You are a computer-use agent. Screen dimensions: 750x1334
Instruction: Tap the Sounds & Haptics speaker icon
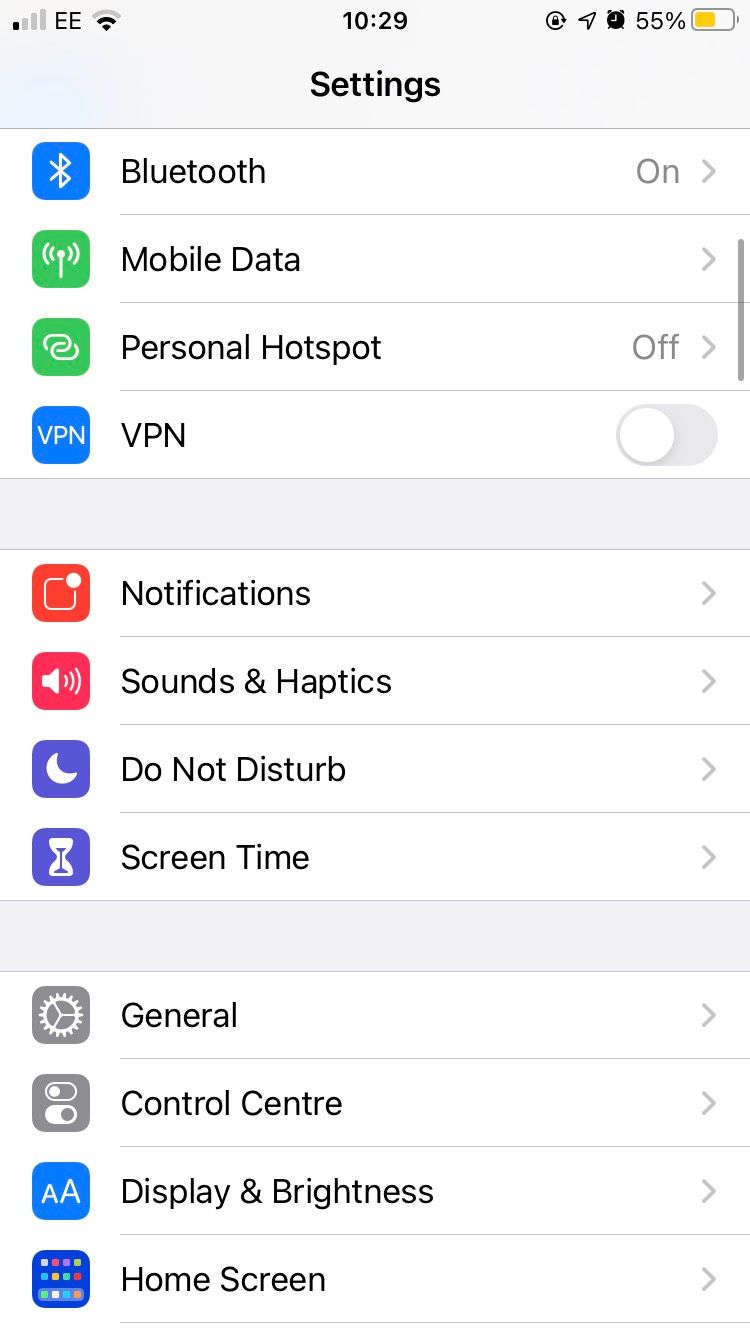[x=60, y=681]
